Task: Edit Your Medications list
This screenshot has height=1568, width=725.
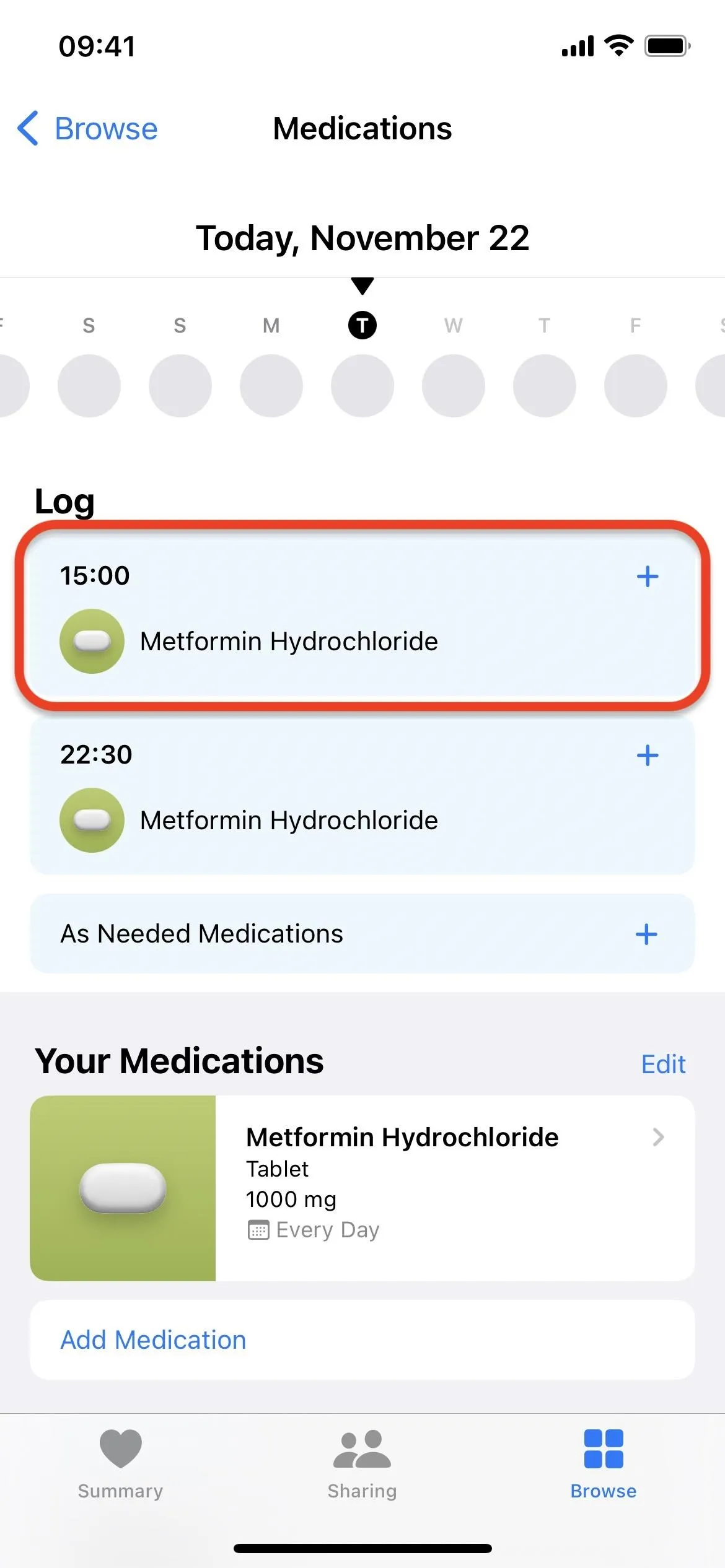Action: (663, 1064)
